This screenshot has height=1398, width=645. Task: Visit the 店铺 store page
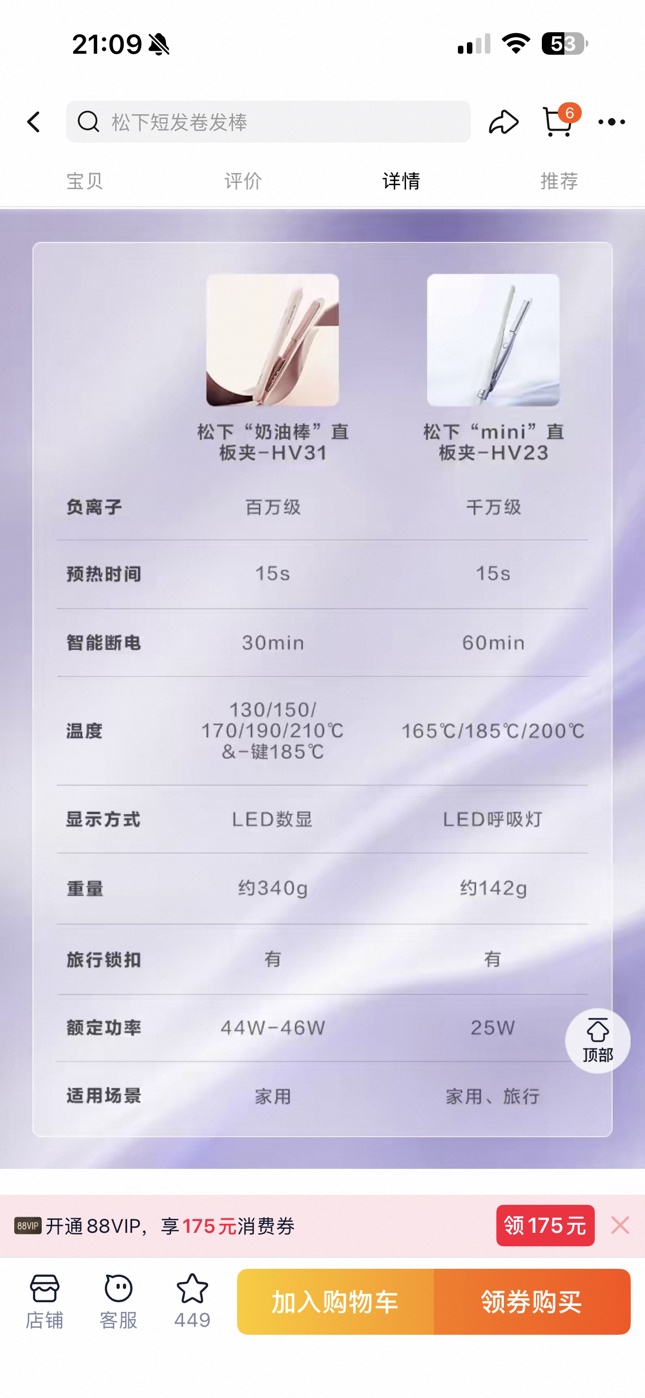(x=45, y=1301)
